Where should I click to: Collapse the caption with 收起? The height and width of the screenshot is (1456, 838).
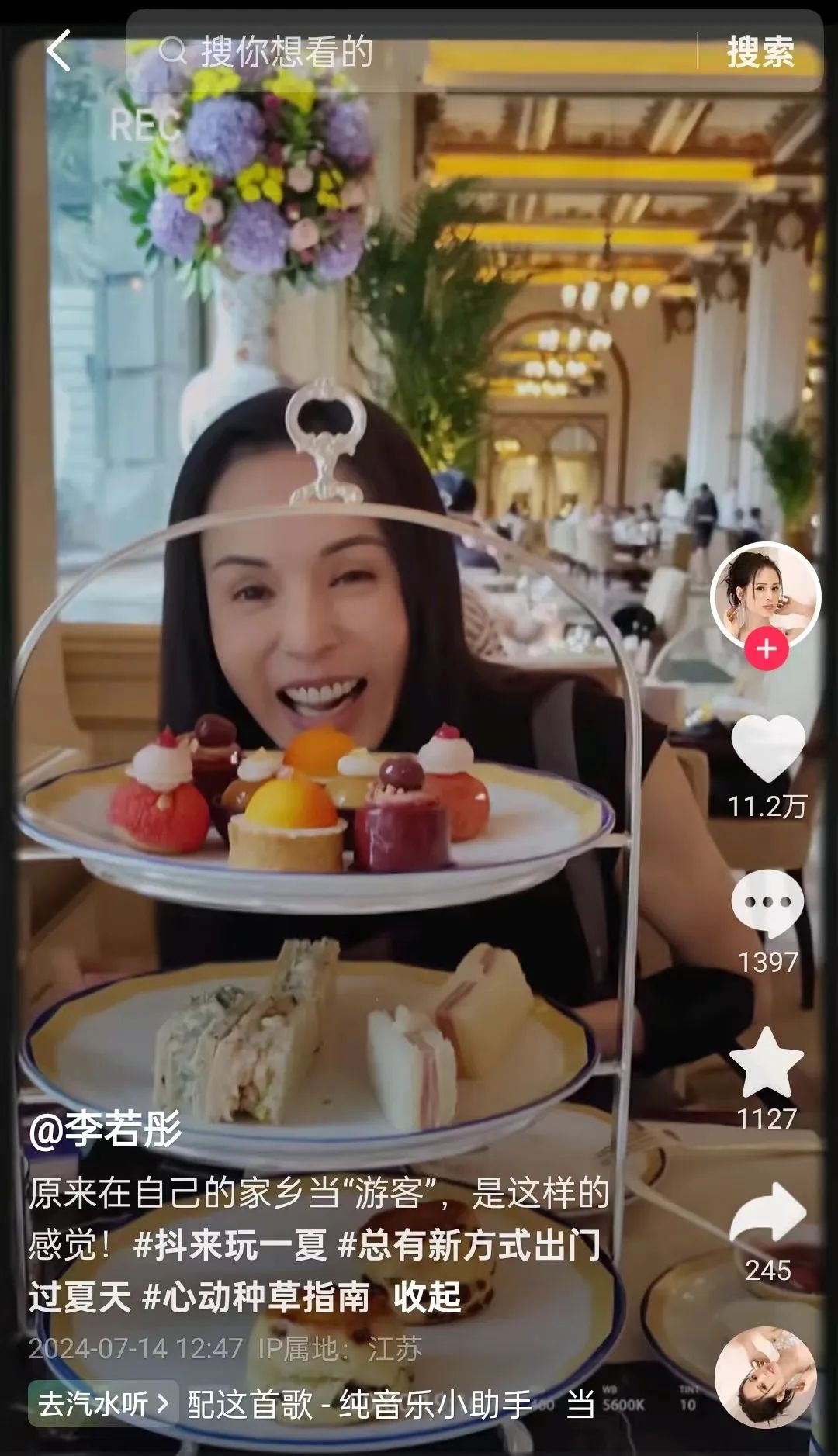[428, 1297]
